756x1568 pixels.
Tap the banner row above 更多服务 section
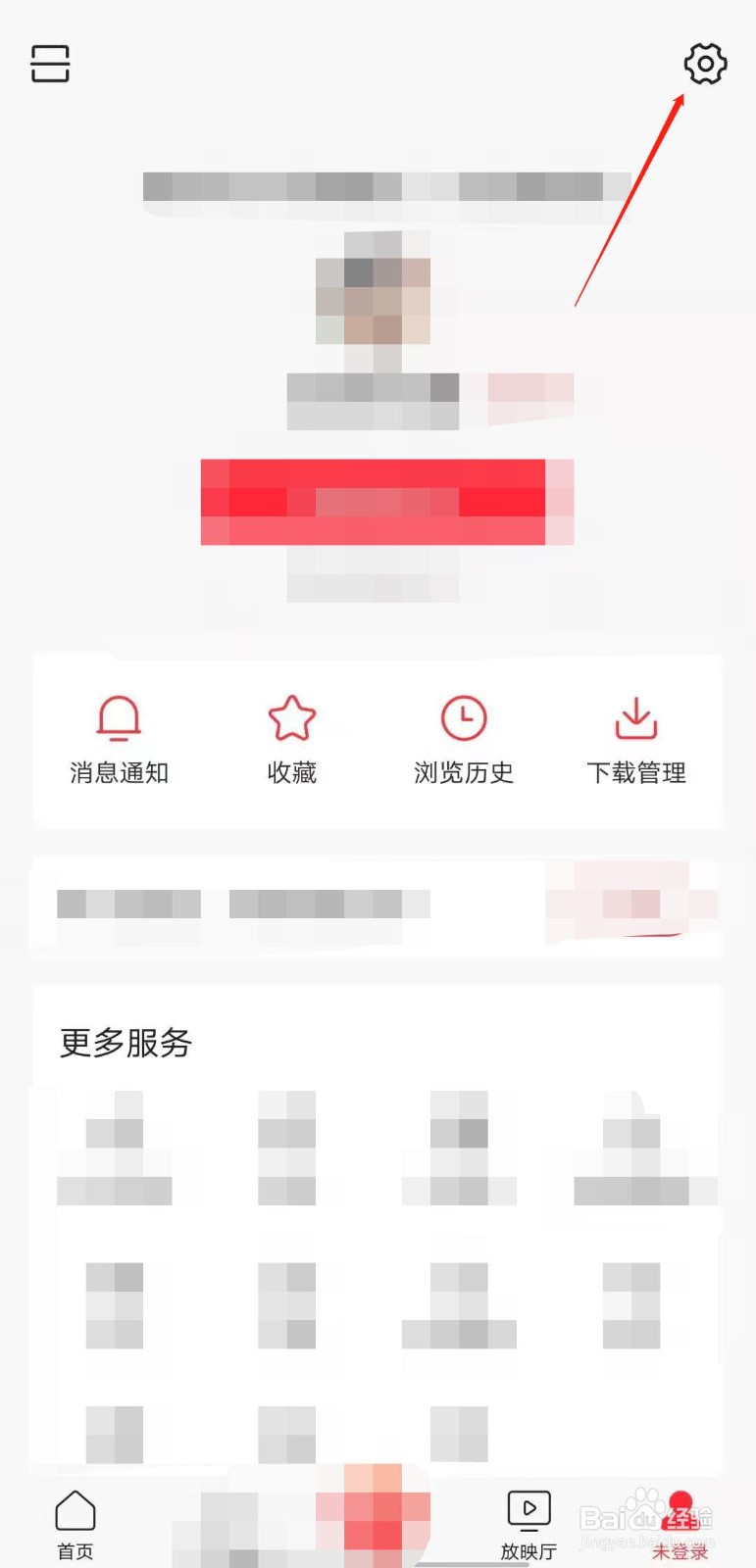point(378,906)
